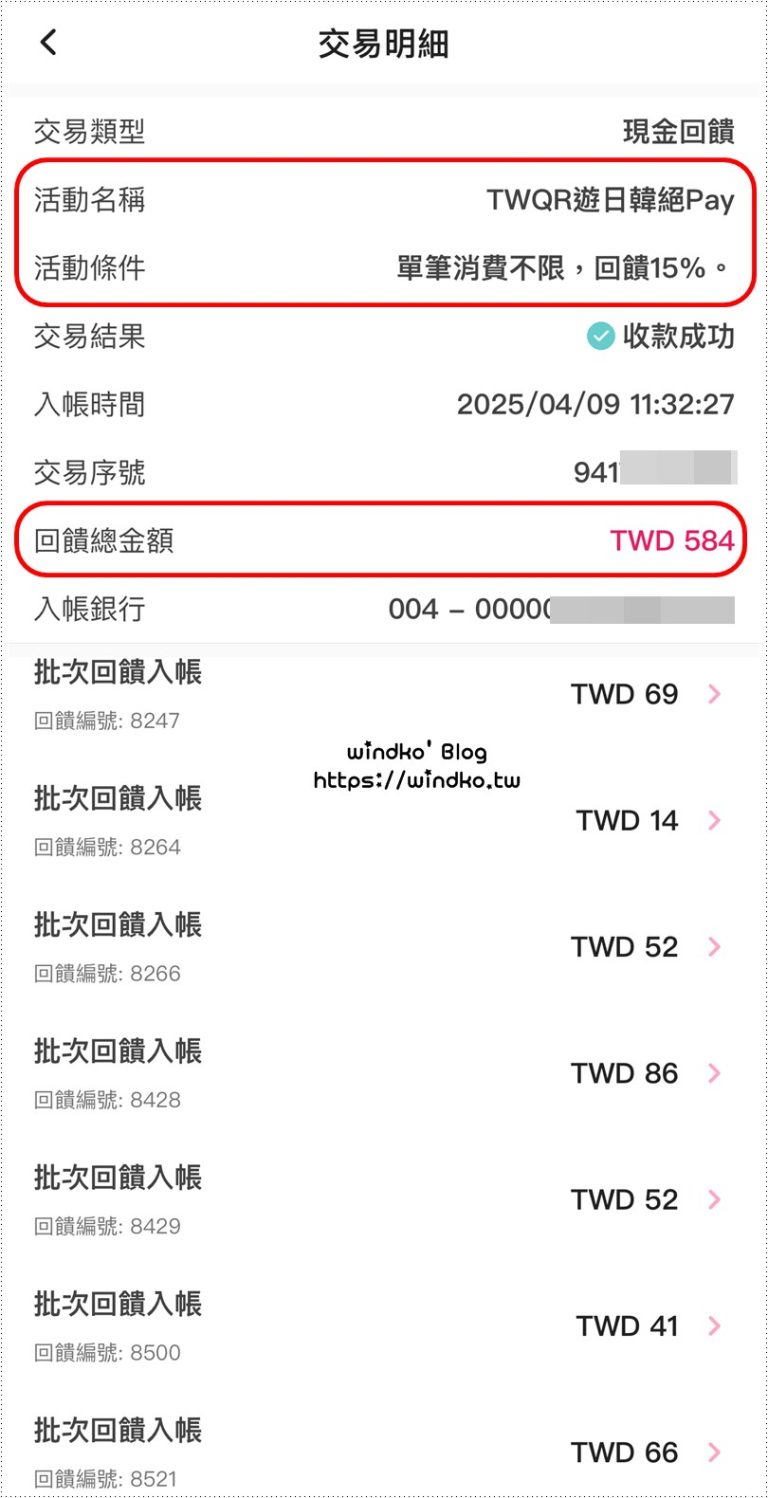Viewport: 768px width, 1498px height.
Task: Tap the pink arrow beside TWD 66
Action: tap(714, 1451)
